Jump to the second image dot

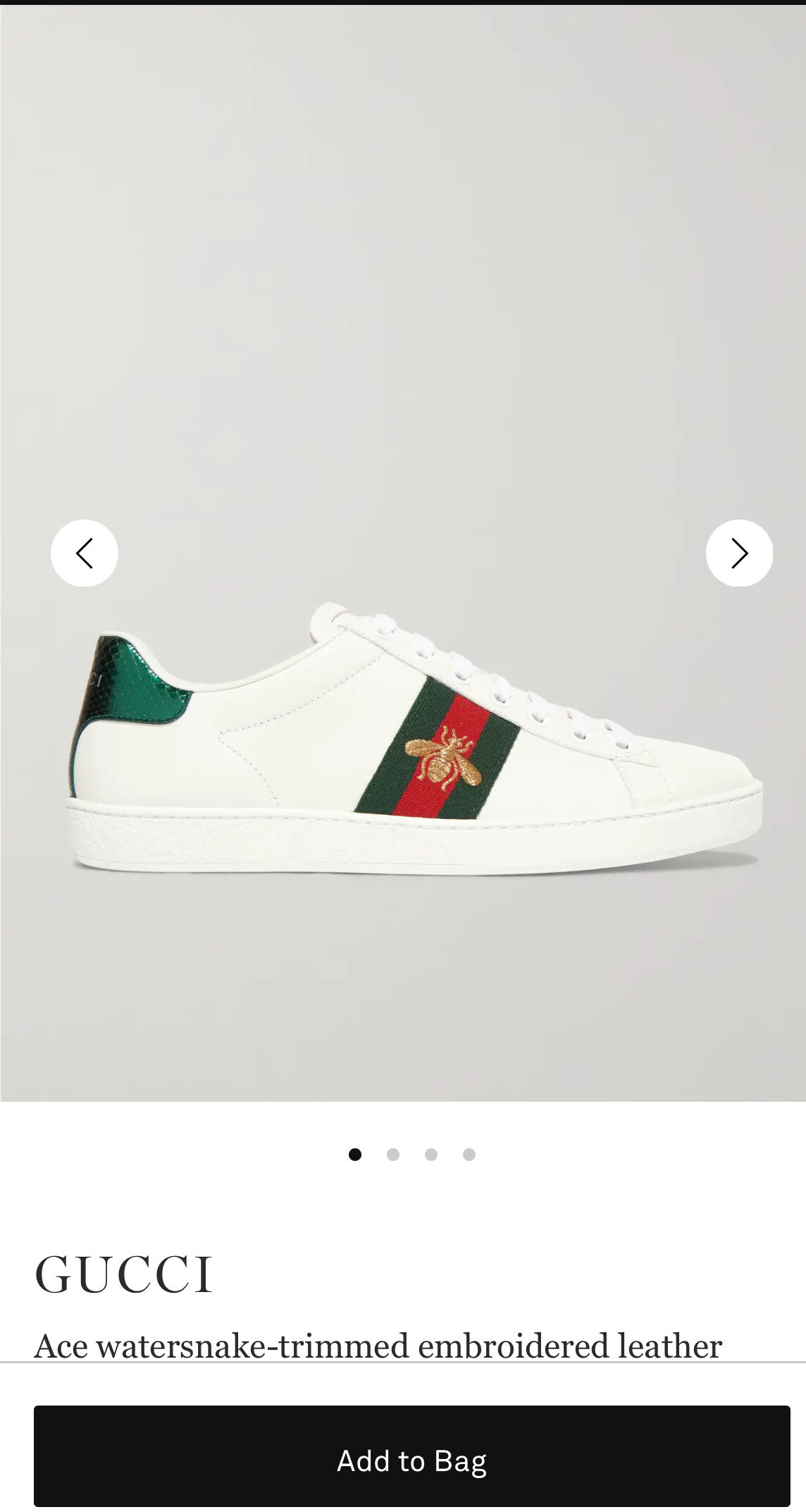pos(393,1154)
